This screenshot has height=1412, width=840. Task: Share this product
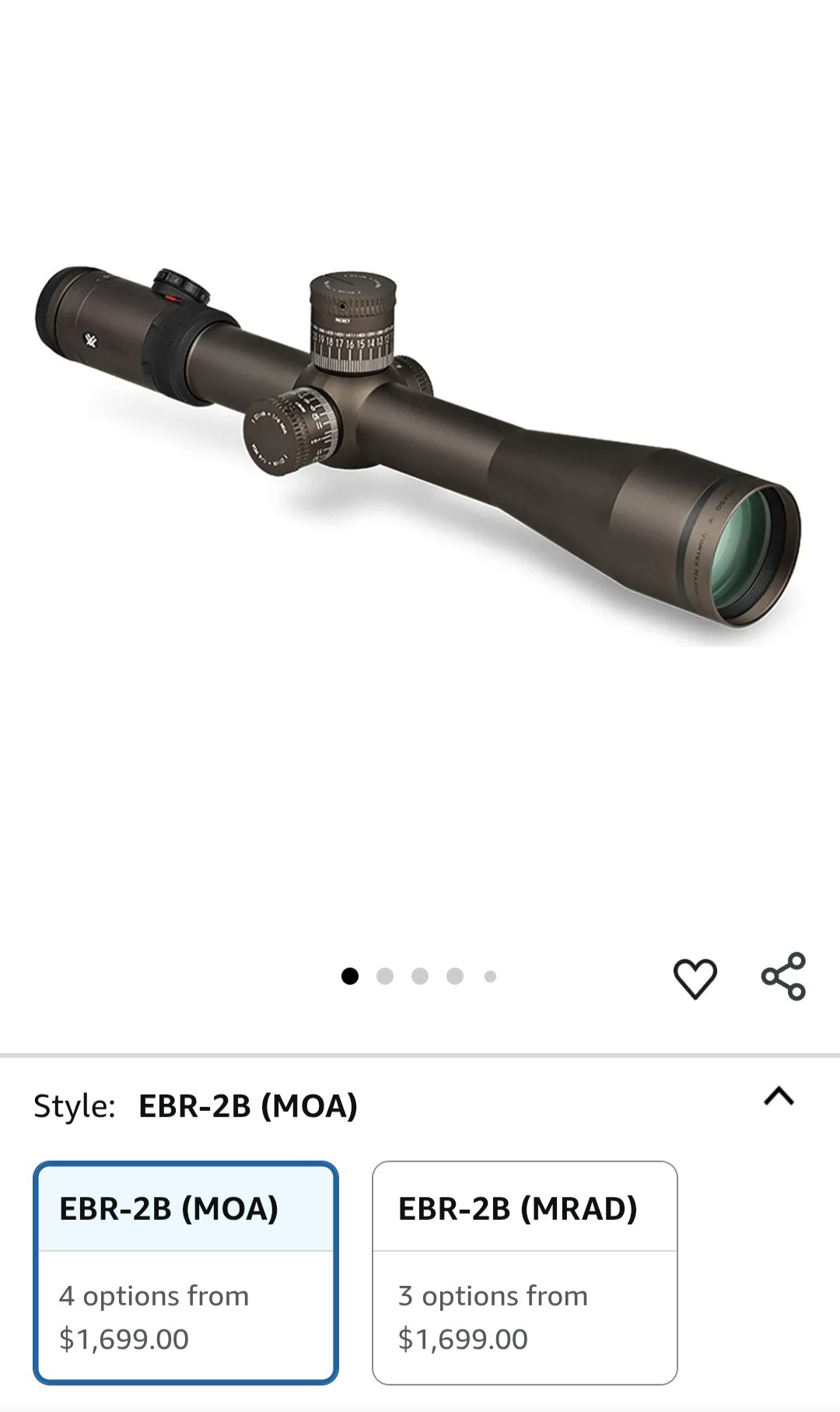783,976
